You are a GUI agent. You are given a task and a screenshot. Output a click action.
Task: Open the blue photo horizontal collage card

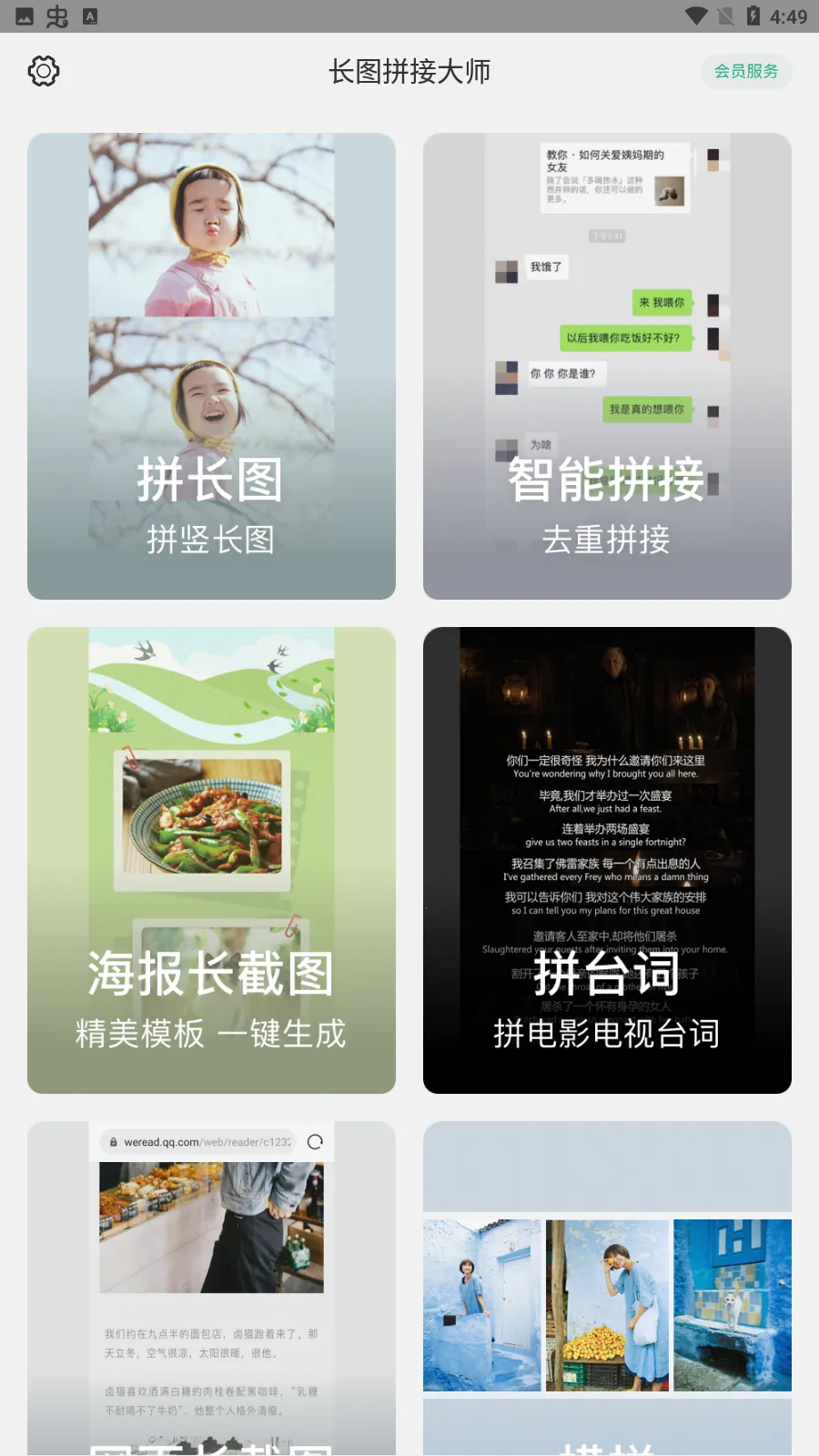[607, 1288]
